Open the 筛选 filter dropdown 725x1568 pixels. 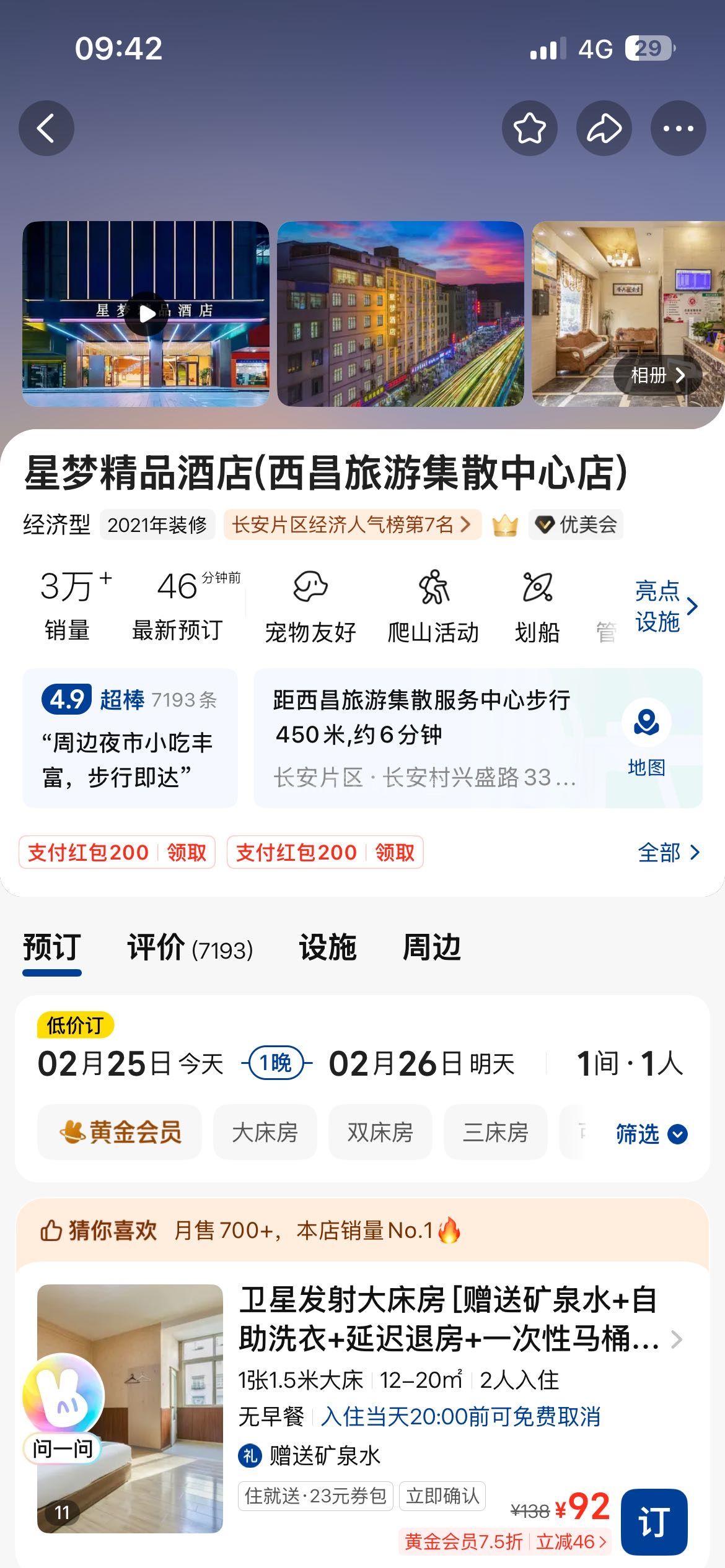coord(651,1134)
